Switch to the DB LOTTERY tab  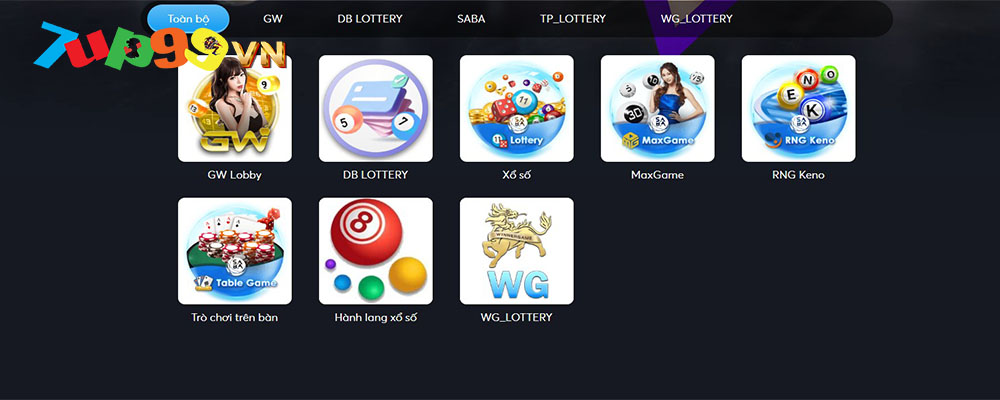(371, 19)
